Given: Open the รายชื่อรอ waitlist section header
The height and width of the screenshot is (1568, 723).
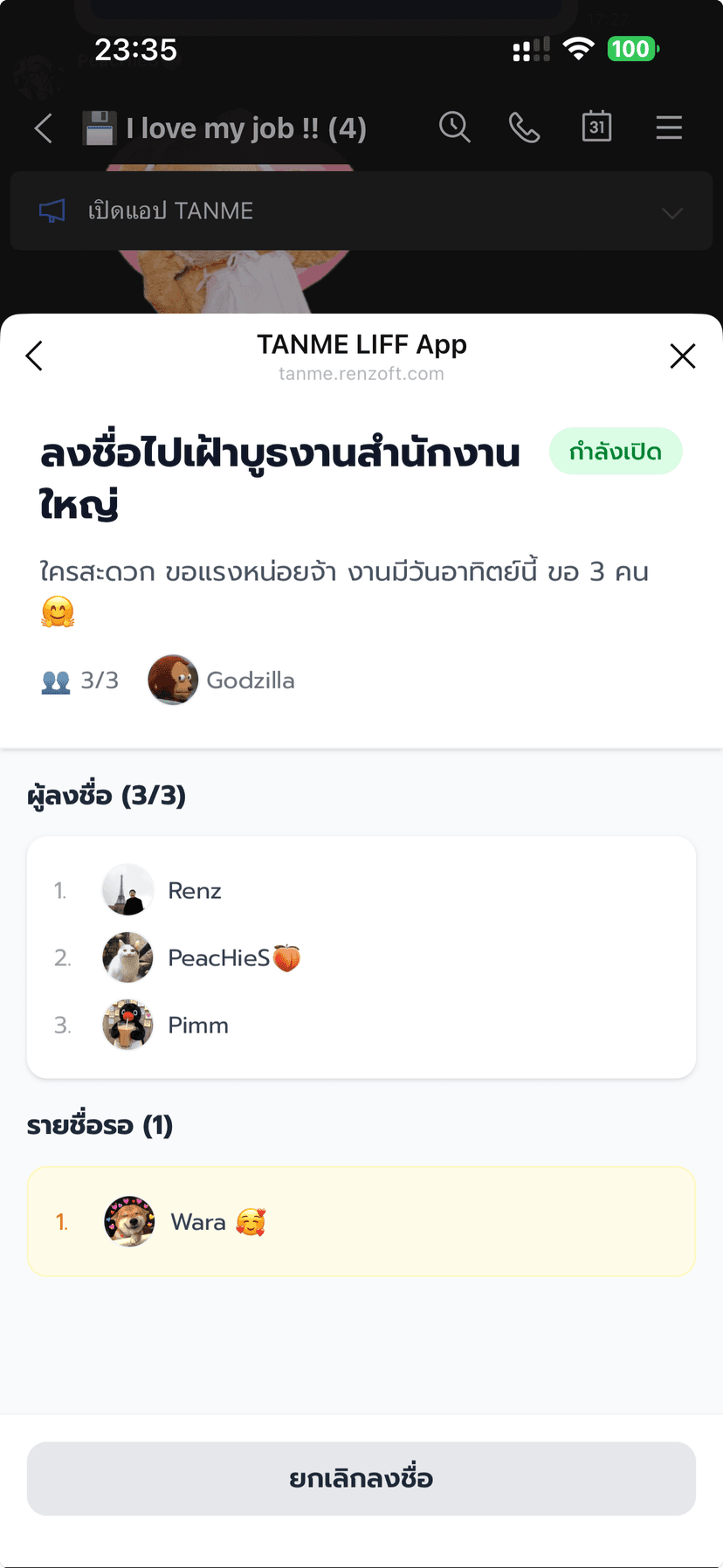Looking at the screenshot, I should click(x=100, y=1125).
